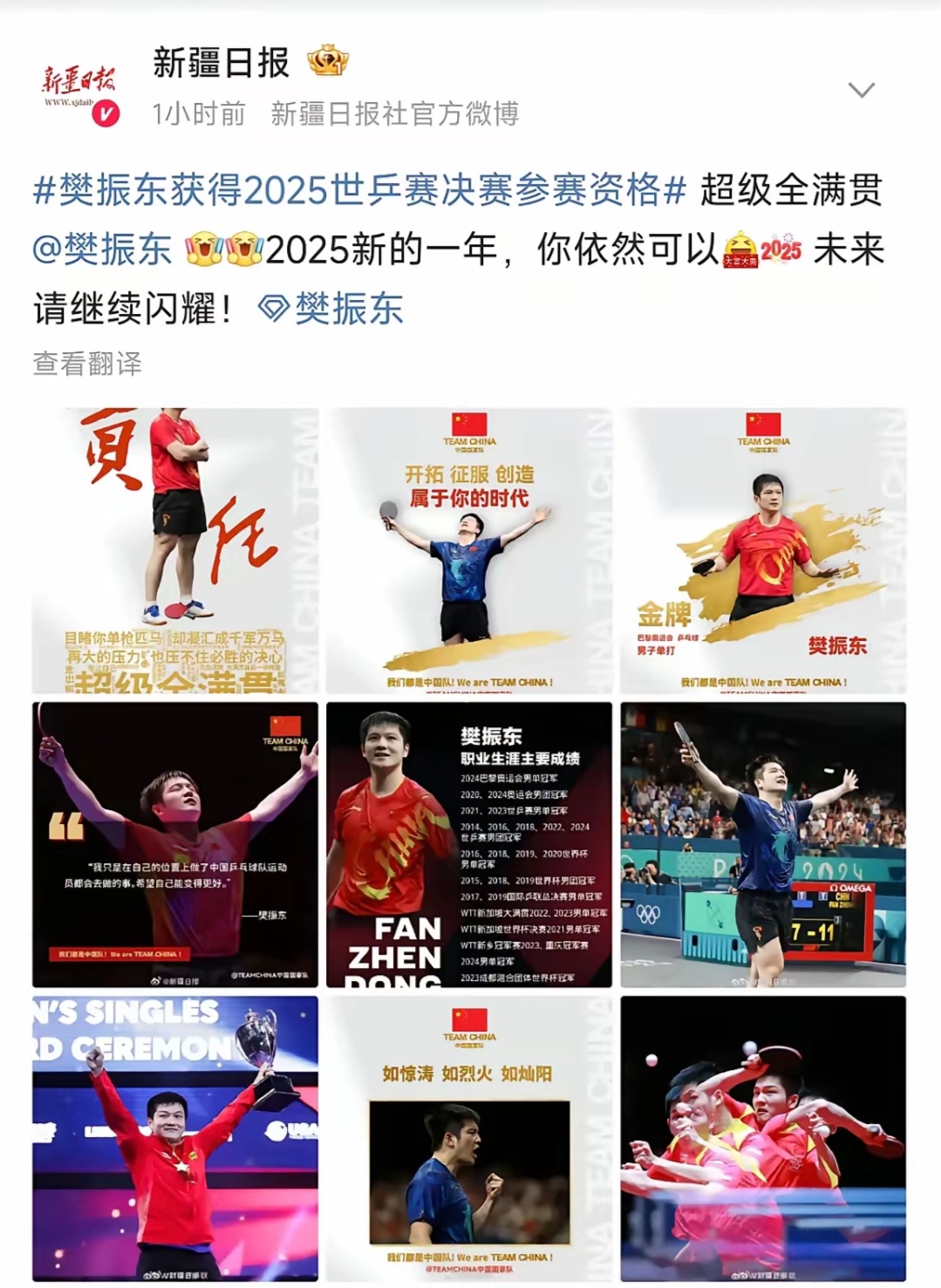Screen dimensions: 941x1288
Task: Open the multiple-exposure forehand photo
Action: point(763,1138)
